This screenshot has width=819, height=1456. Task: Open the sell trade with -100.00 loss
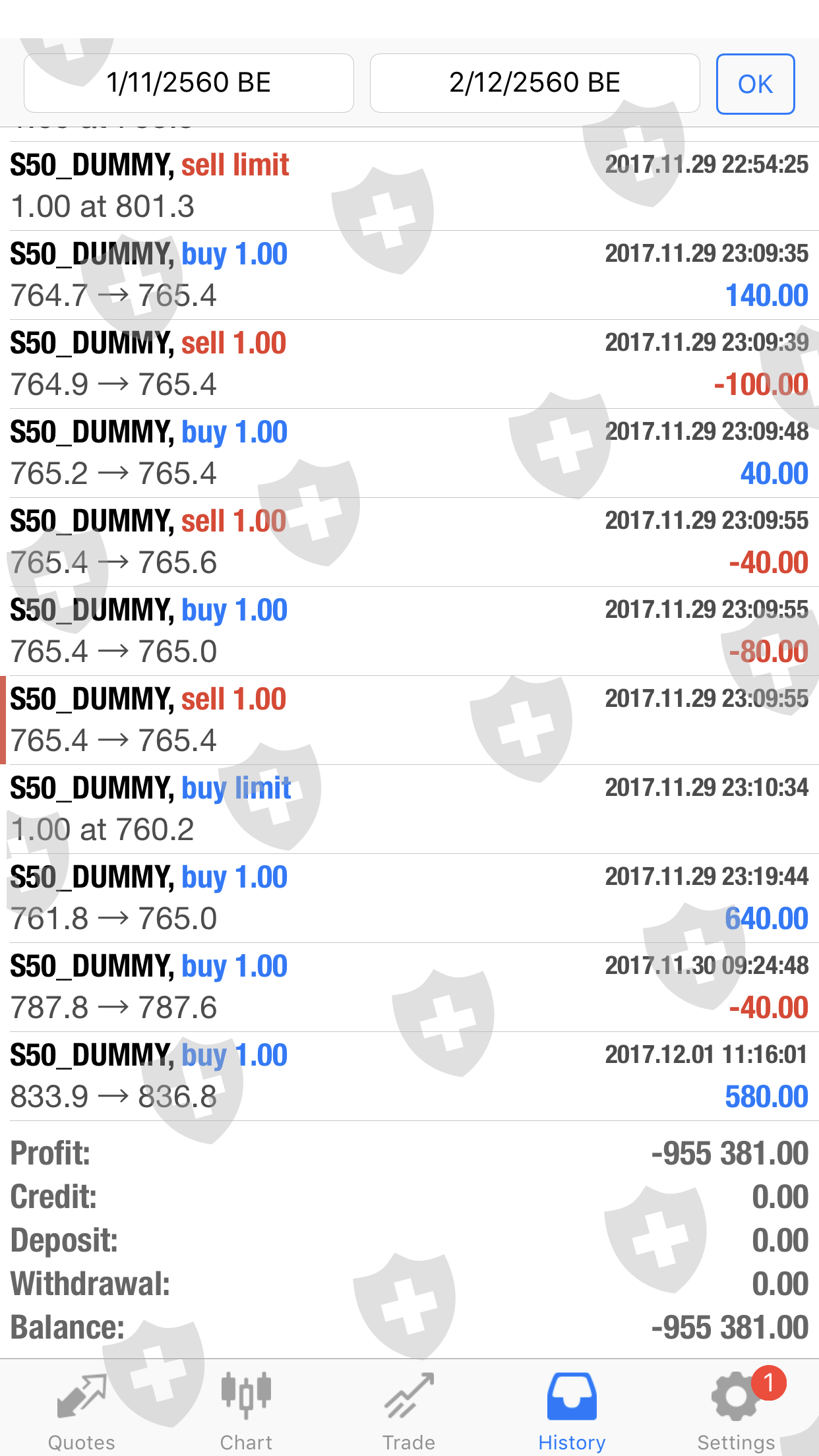tap(409, 364)
